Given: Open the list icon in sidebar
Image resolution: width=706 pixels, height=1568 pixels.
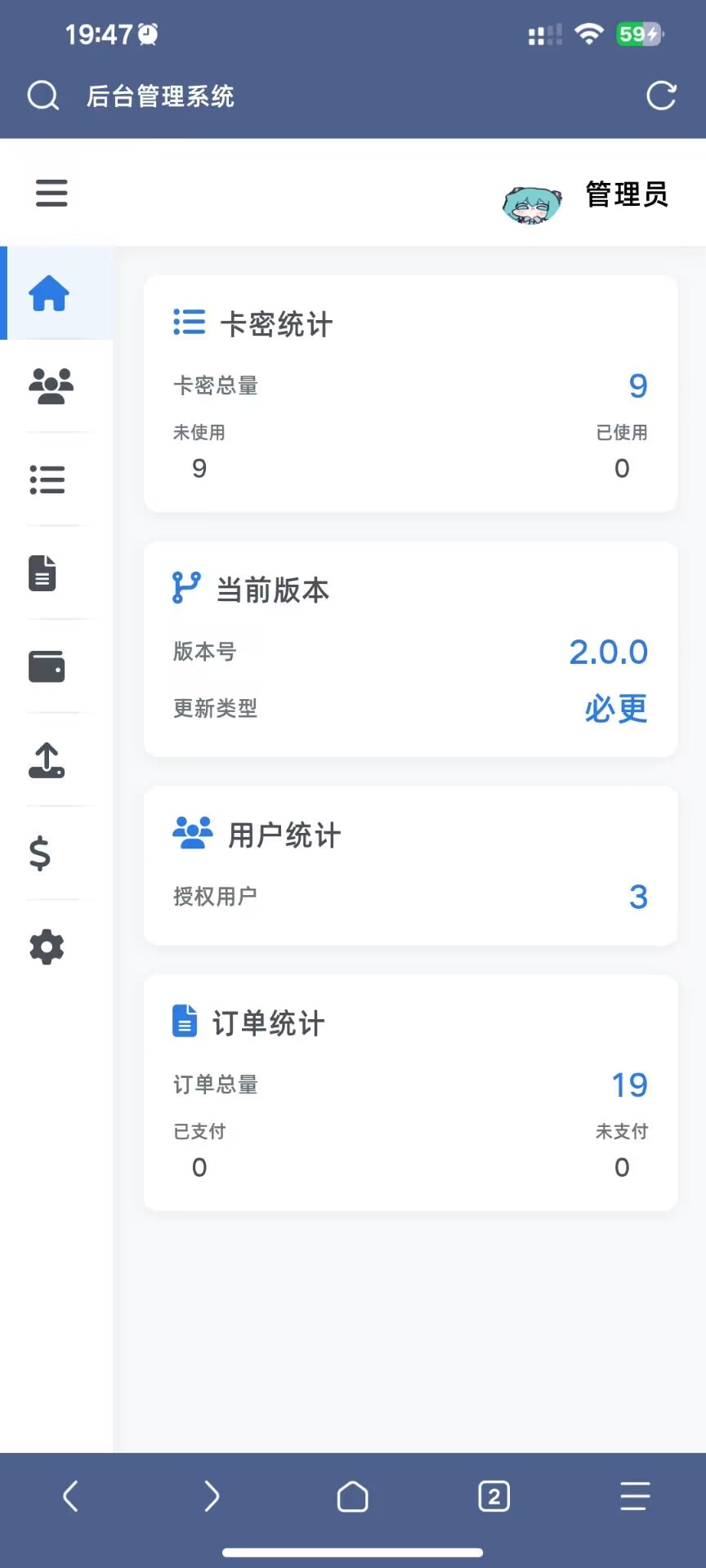Looking at the screenshot, I should (47, 479).
